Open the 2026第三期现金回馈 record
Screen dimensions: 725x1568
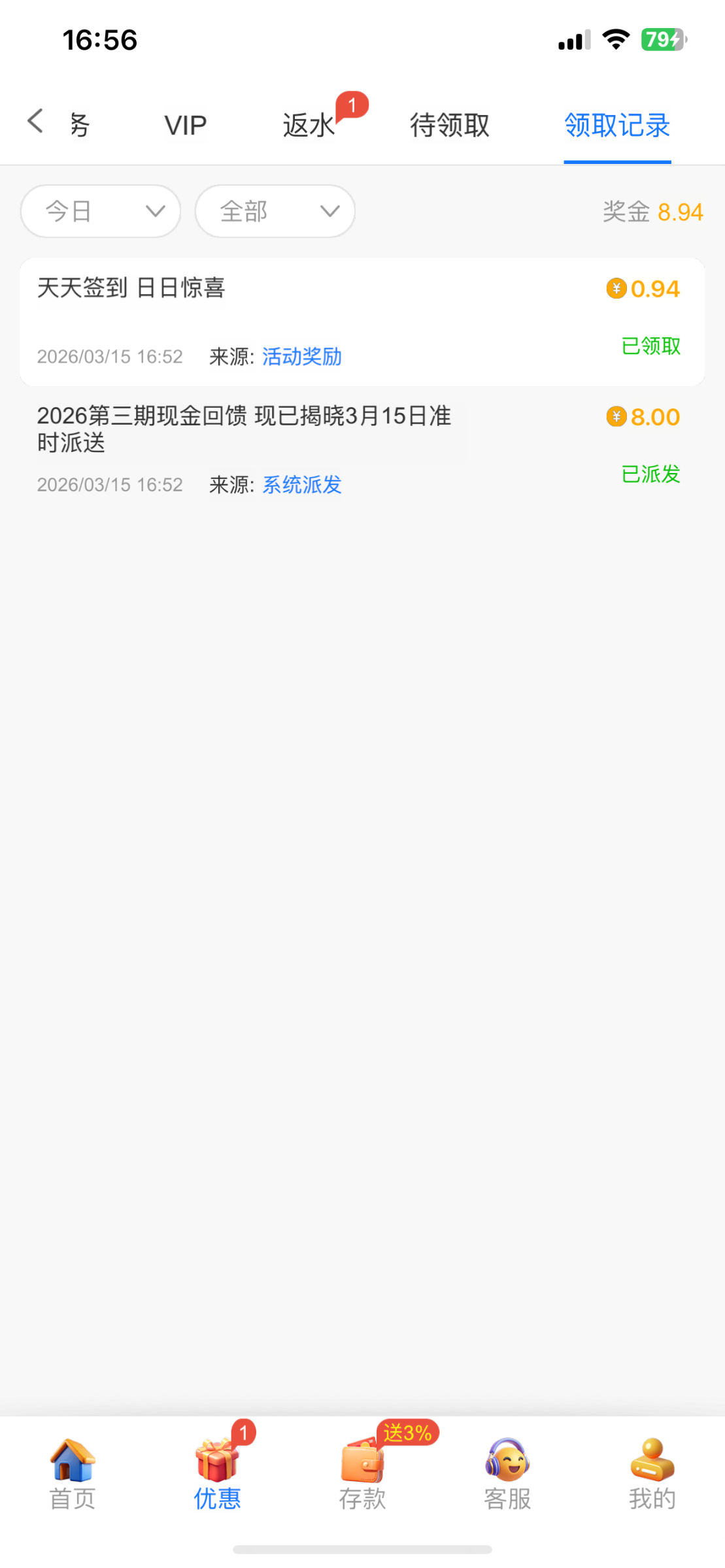tap(362, 450)
